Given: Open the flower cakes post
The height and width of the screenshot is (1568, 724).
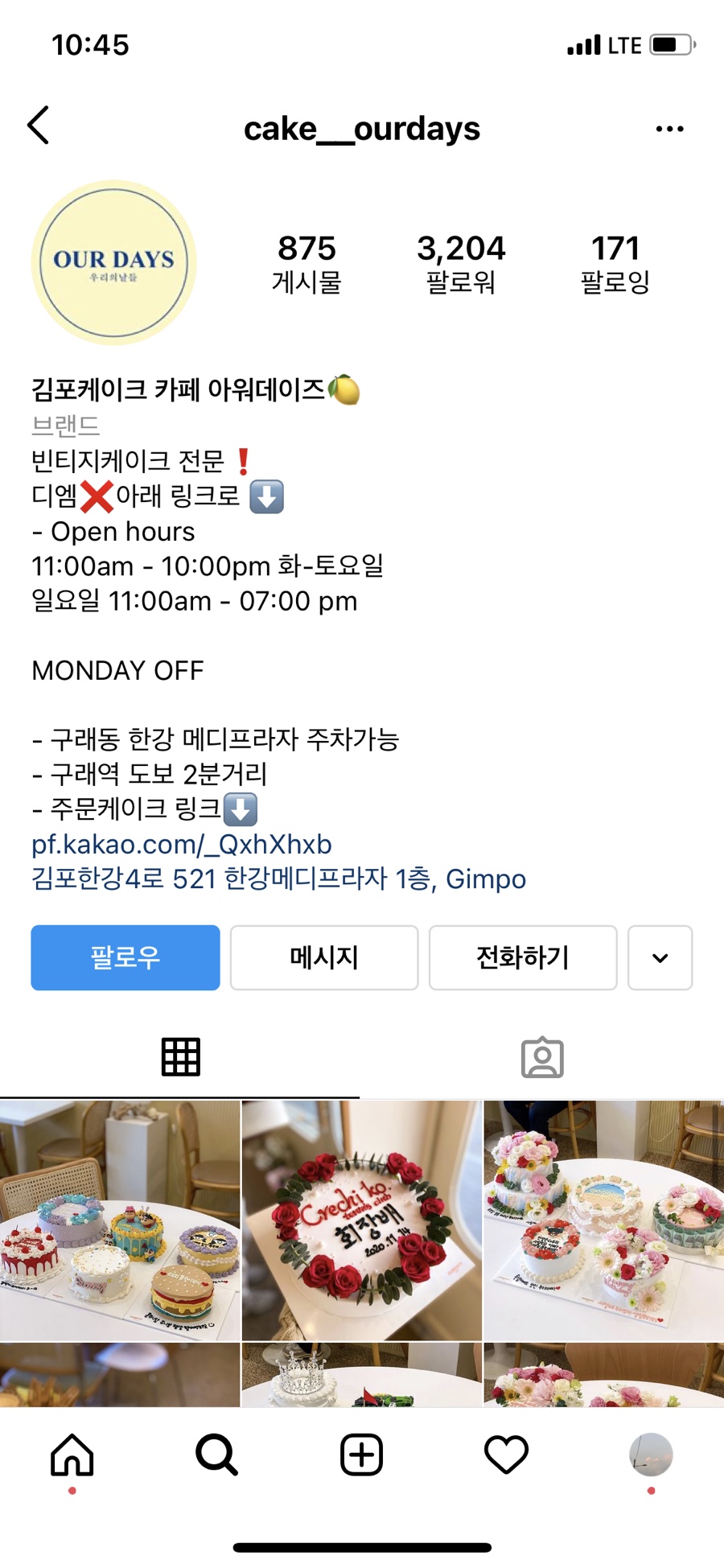Looking at the screenshot, I should 604,1220.
